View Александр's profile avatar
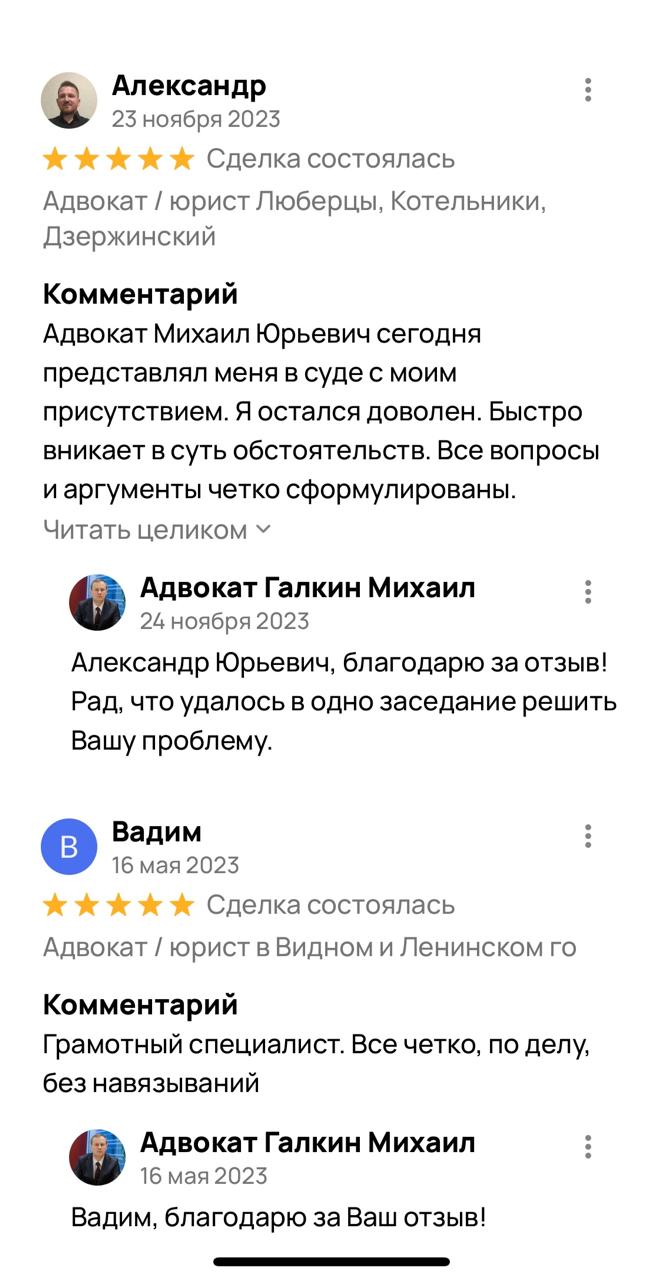 click(x=69, y=100)
